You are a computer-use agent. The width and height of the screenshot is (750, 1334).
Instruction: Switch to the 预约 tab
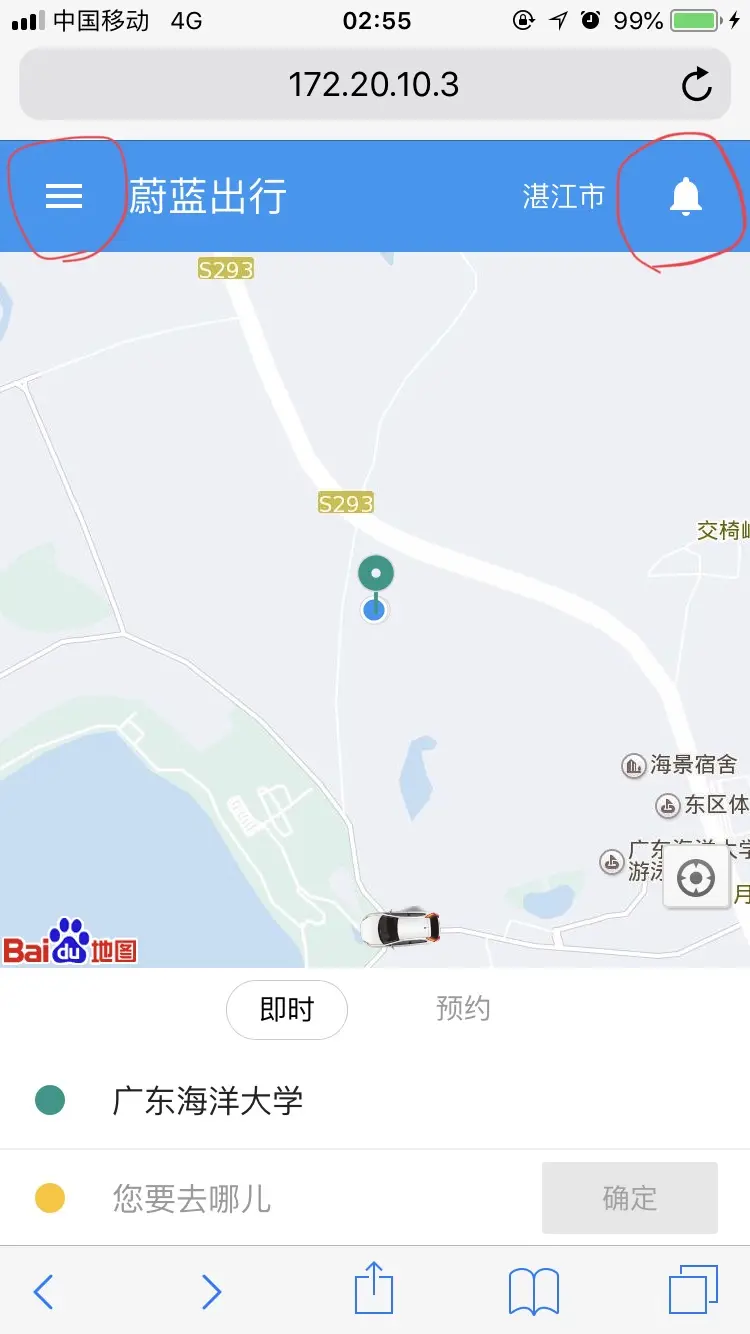(463, 1008)
